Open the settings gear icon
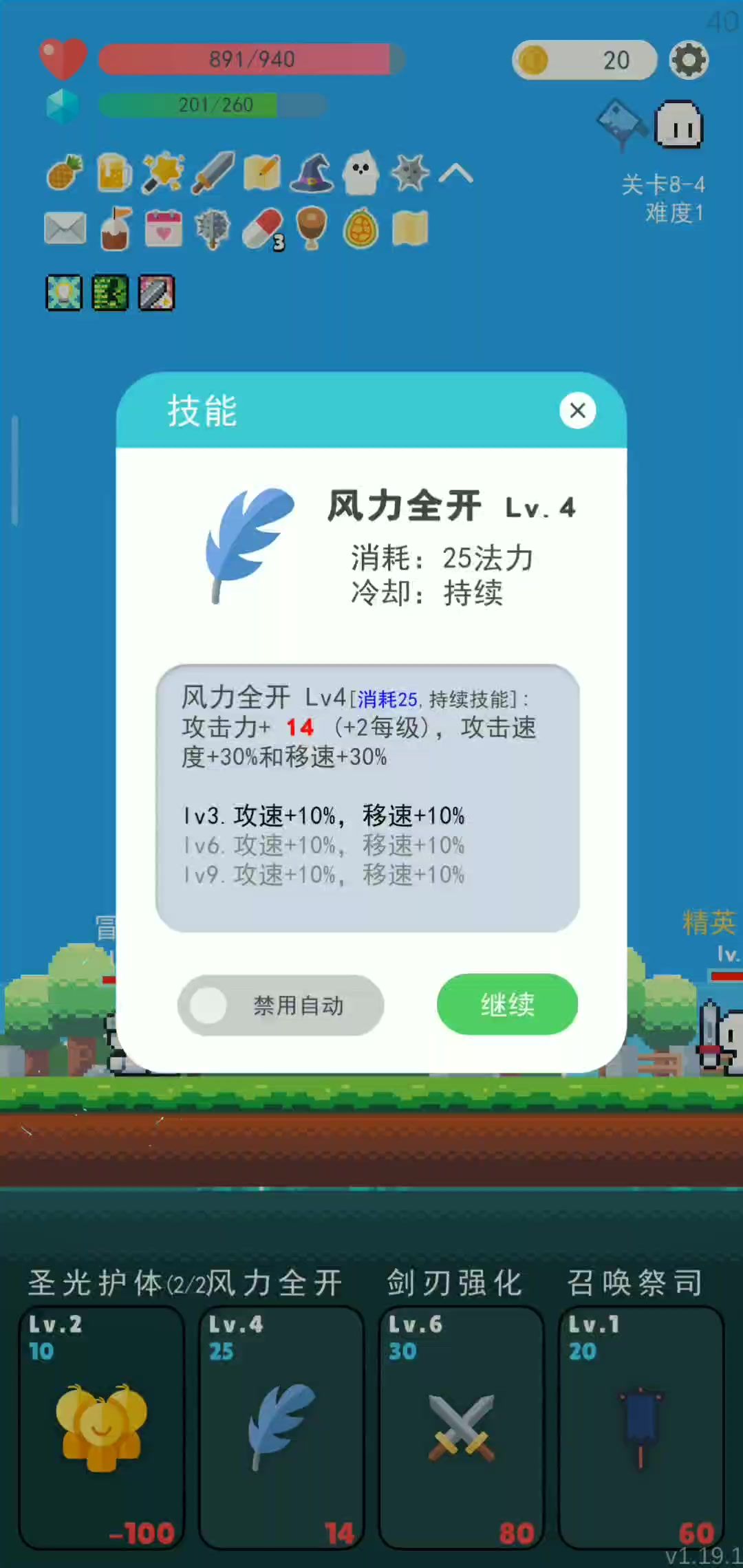 [689, 60]
